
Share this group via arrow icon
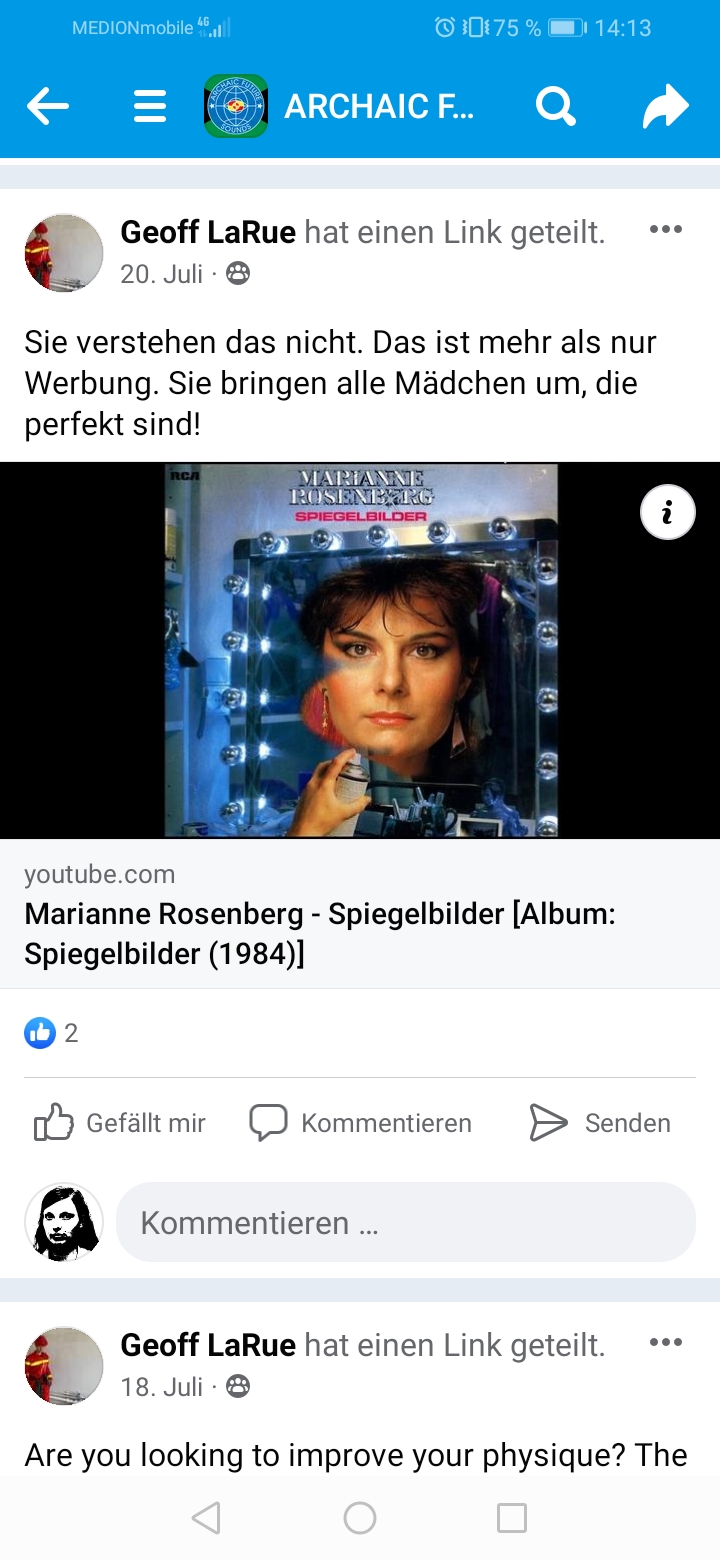[x=666, y=106]
